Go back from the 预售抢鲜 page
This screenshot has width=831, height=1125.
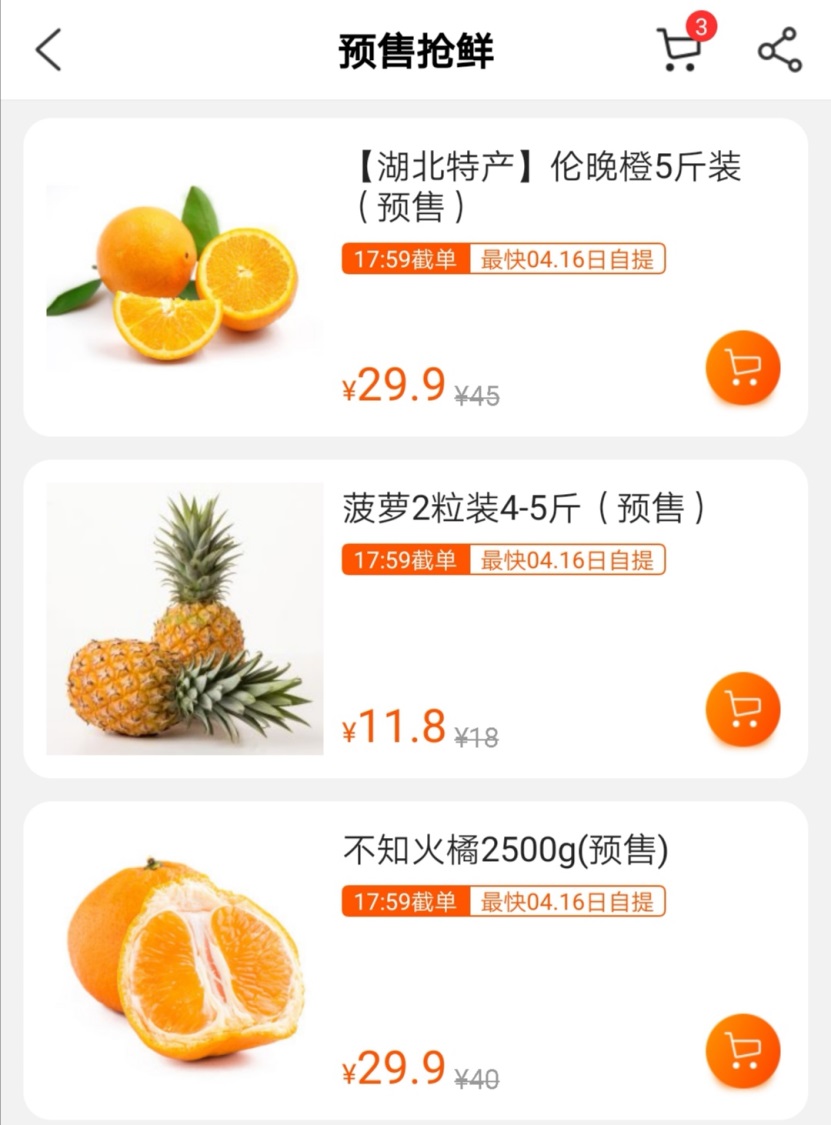coord(48,50)
